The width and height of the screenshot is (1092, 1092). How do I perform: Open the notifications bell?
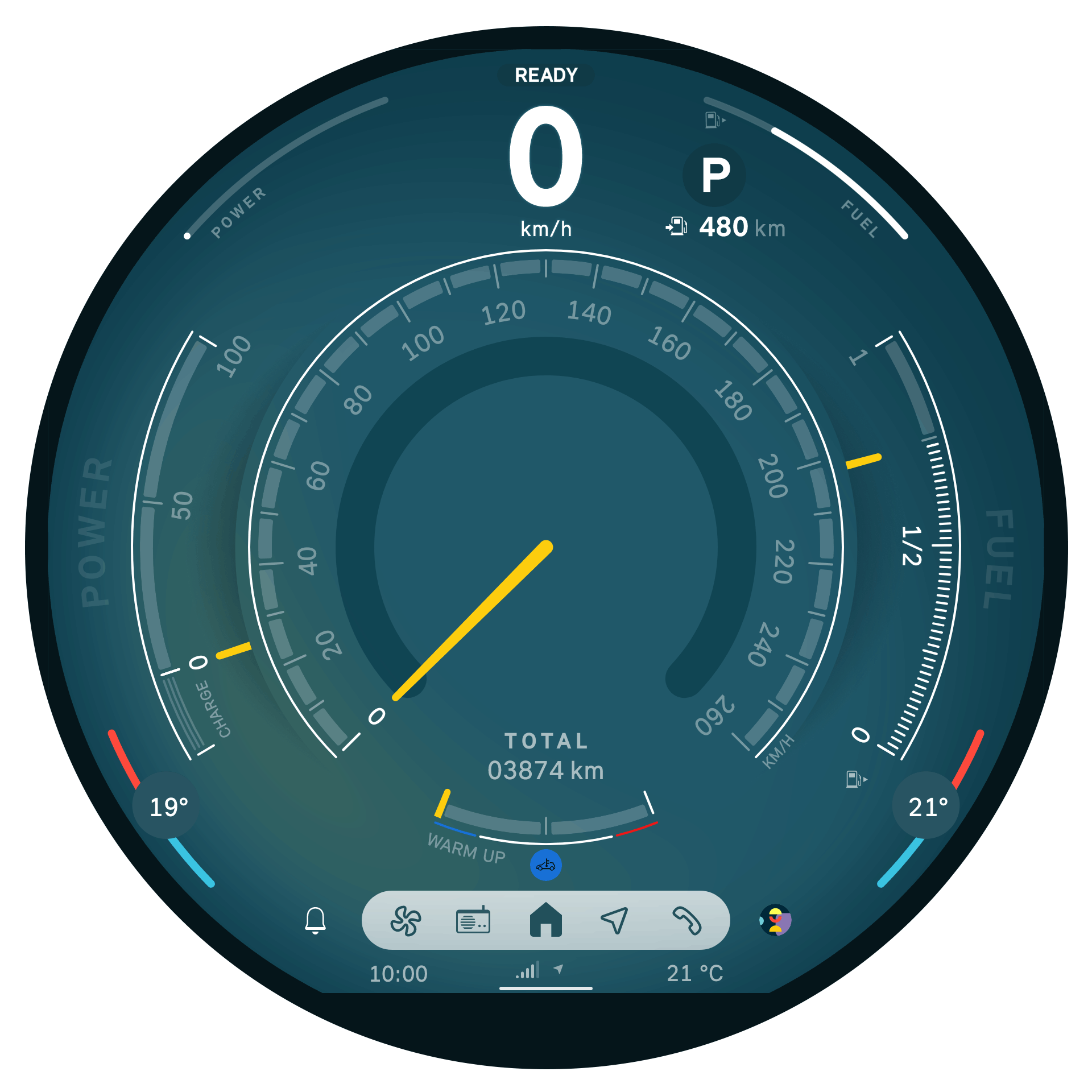coord(315,920)
